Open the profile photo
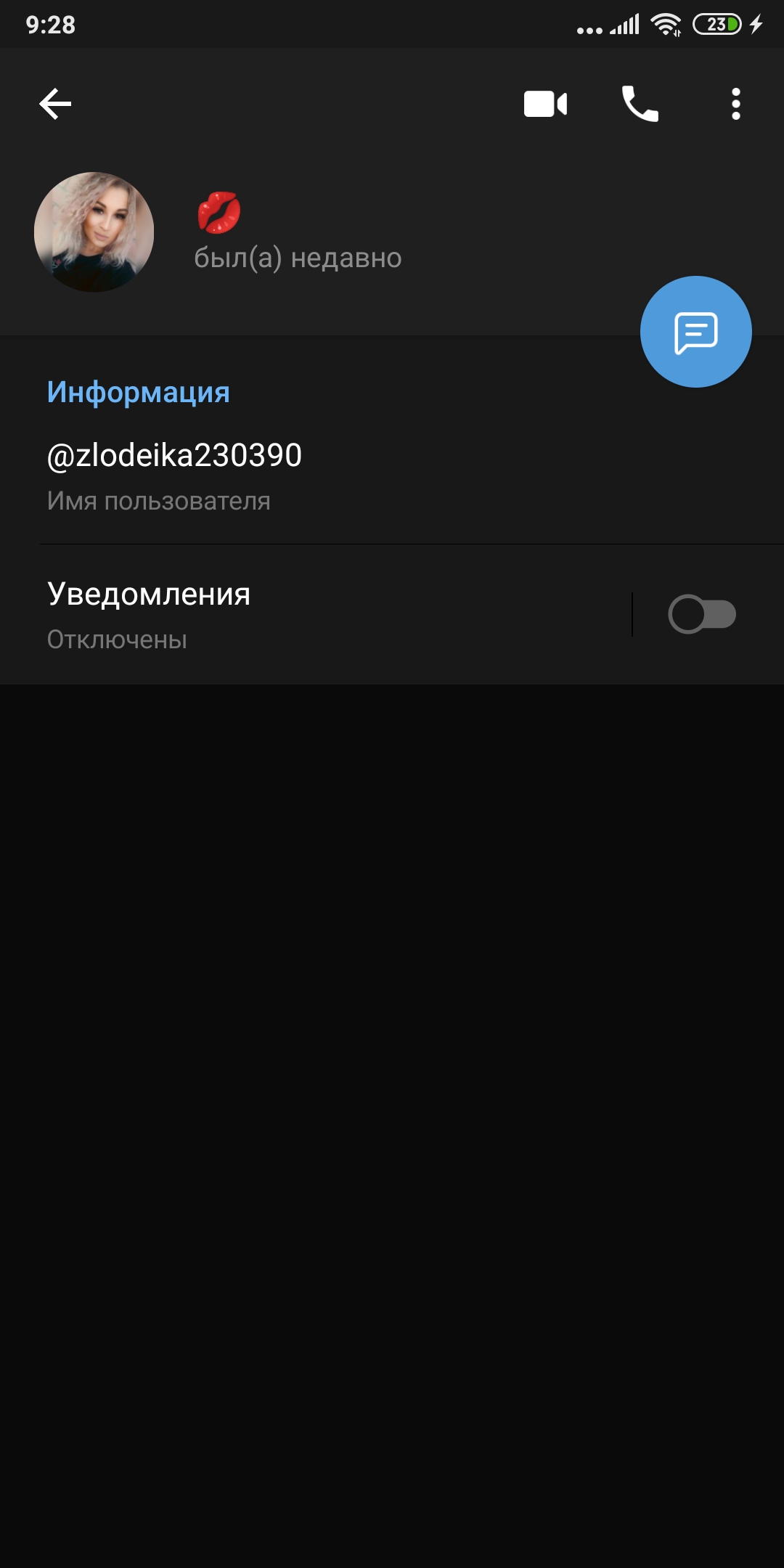 [x=94, y=232]
